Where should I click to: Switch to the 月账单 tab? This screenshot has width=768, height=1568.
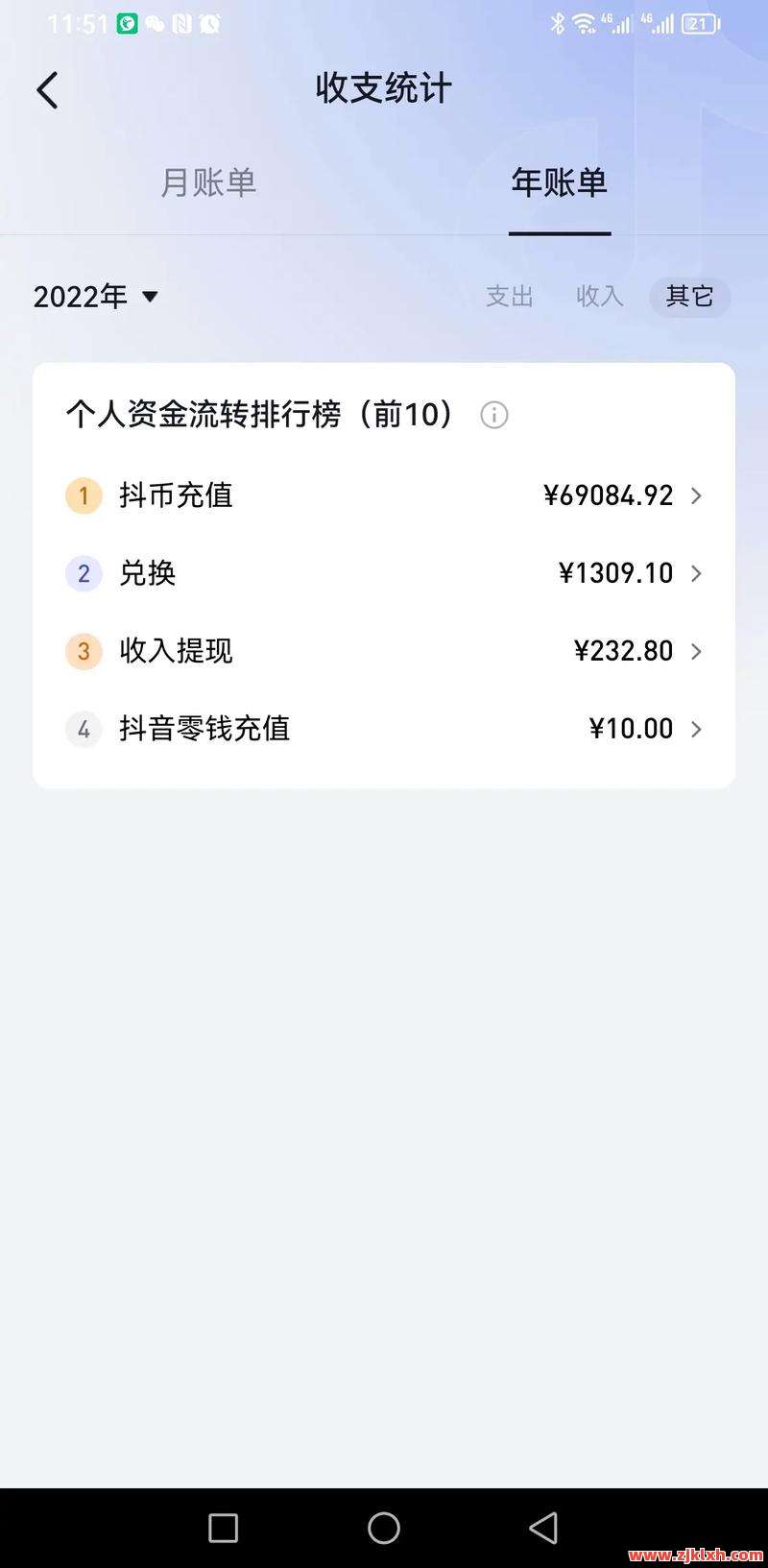[x=207, y=183]
